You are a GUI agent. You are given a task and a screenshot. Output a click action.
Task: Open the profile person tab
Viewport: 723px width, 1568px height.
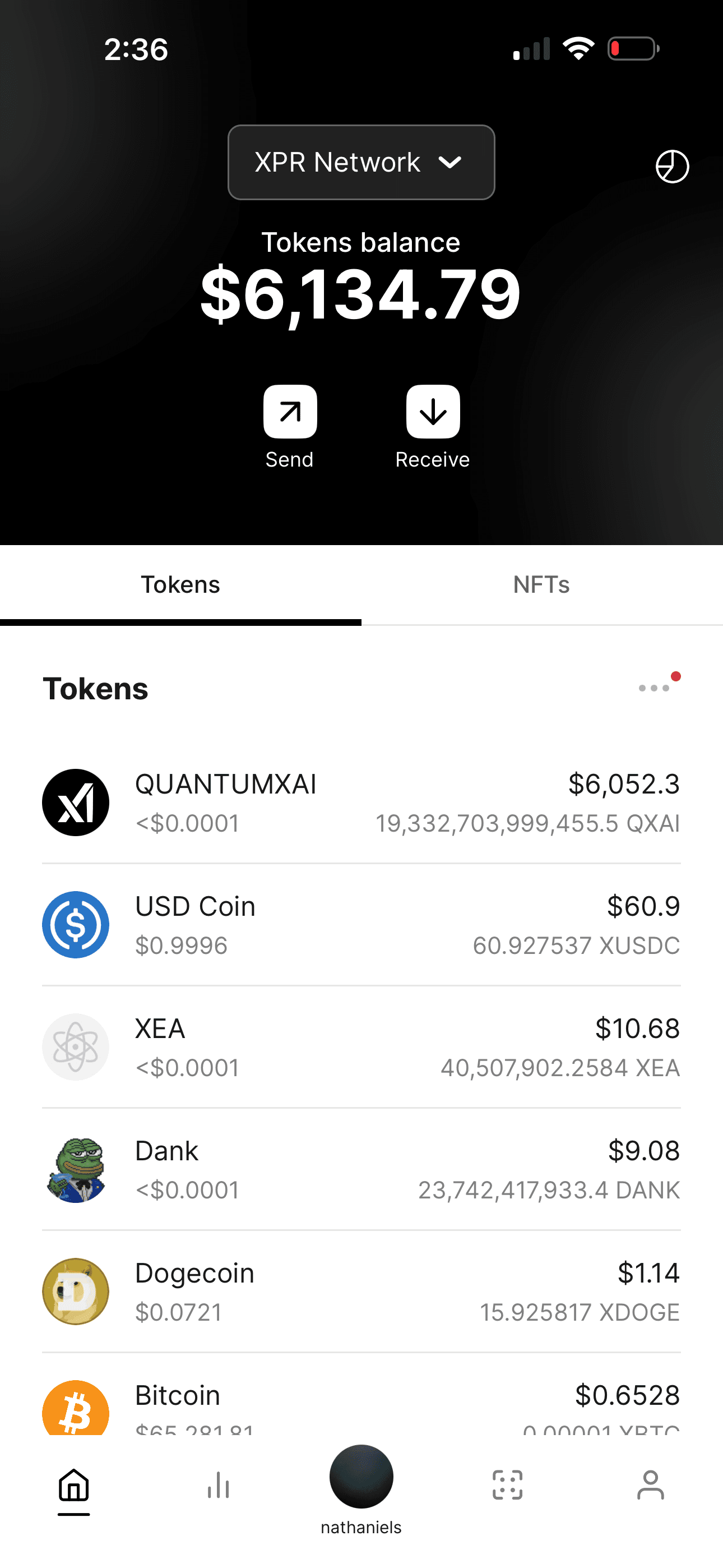(651, 1485)
